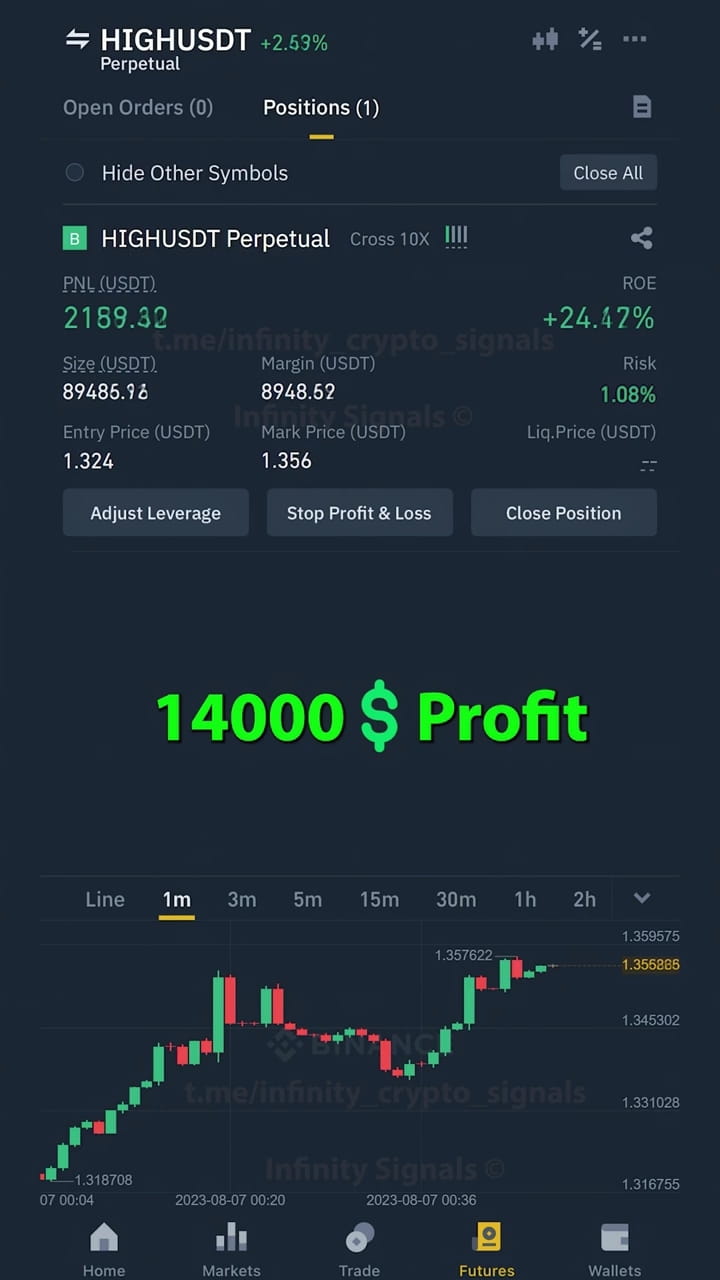Open the more options ellipsis icon
The width and height of the screenshot is (720, 1280).
pos(635,39)
